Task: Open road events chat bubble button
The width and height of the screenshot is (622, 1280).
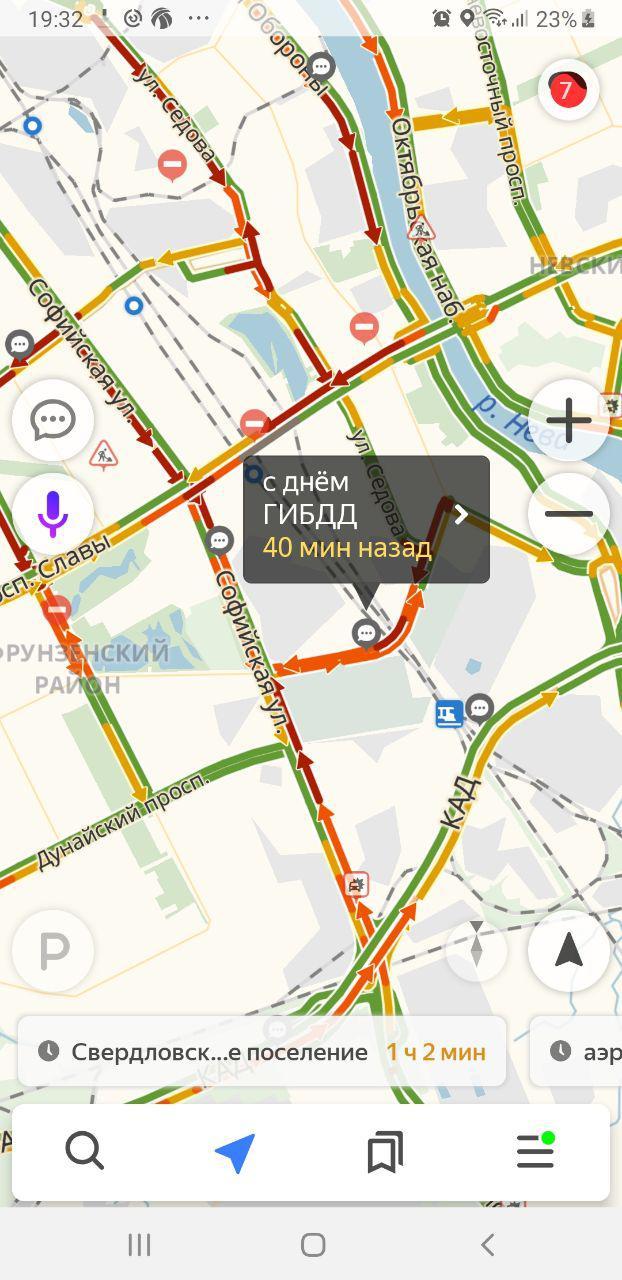Action: [53, 420]
